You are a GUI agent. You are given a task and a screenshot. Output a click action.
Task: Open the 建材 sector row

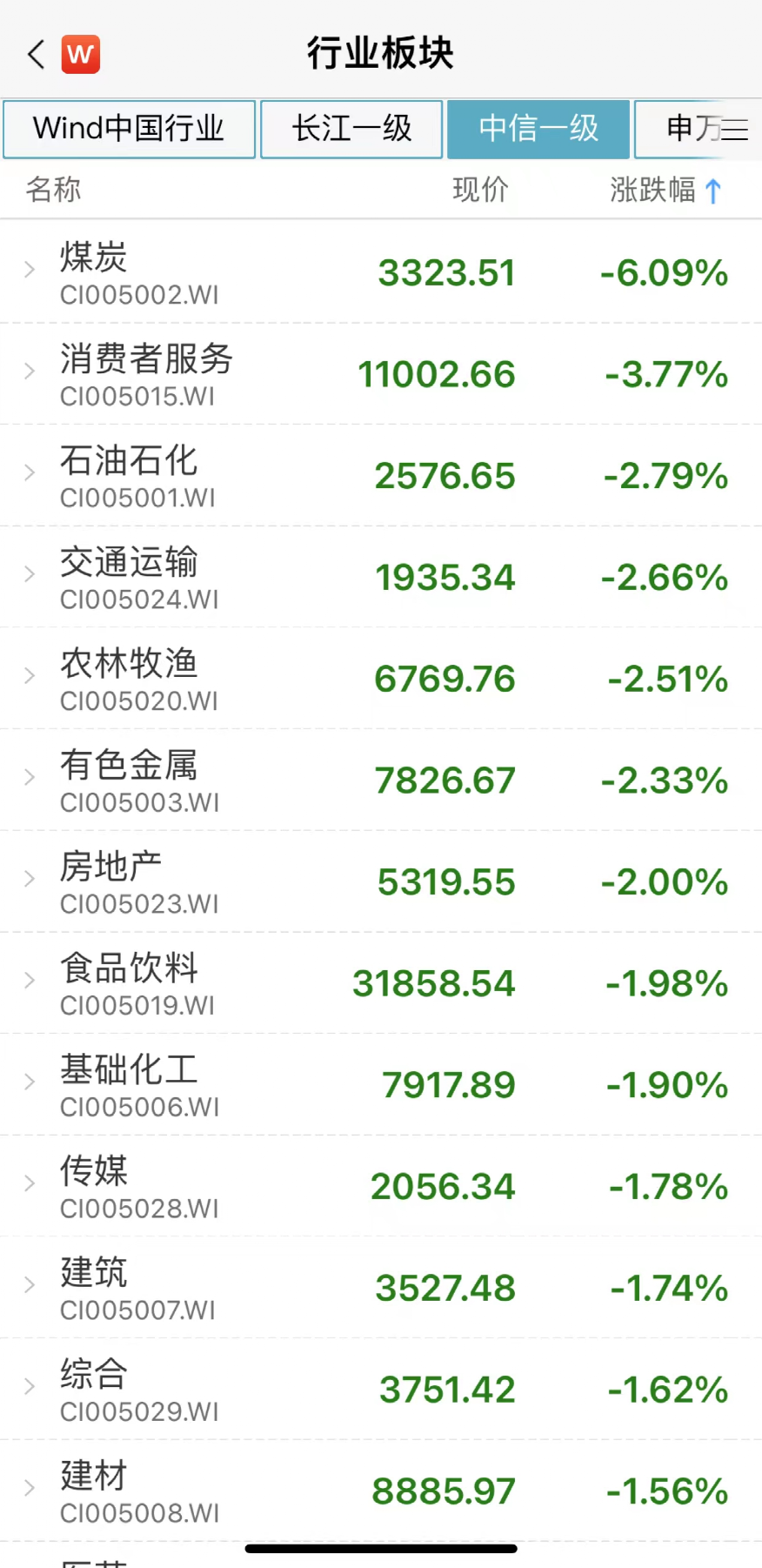(381, 1491)
